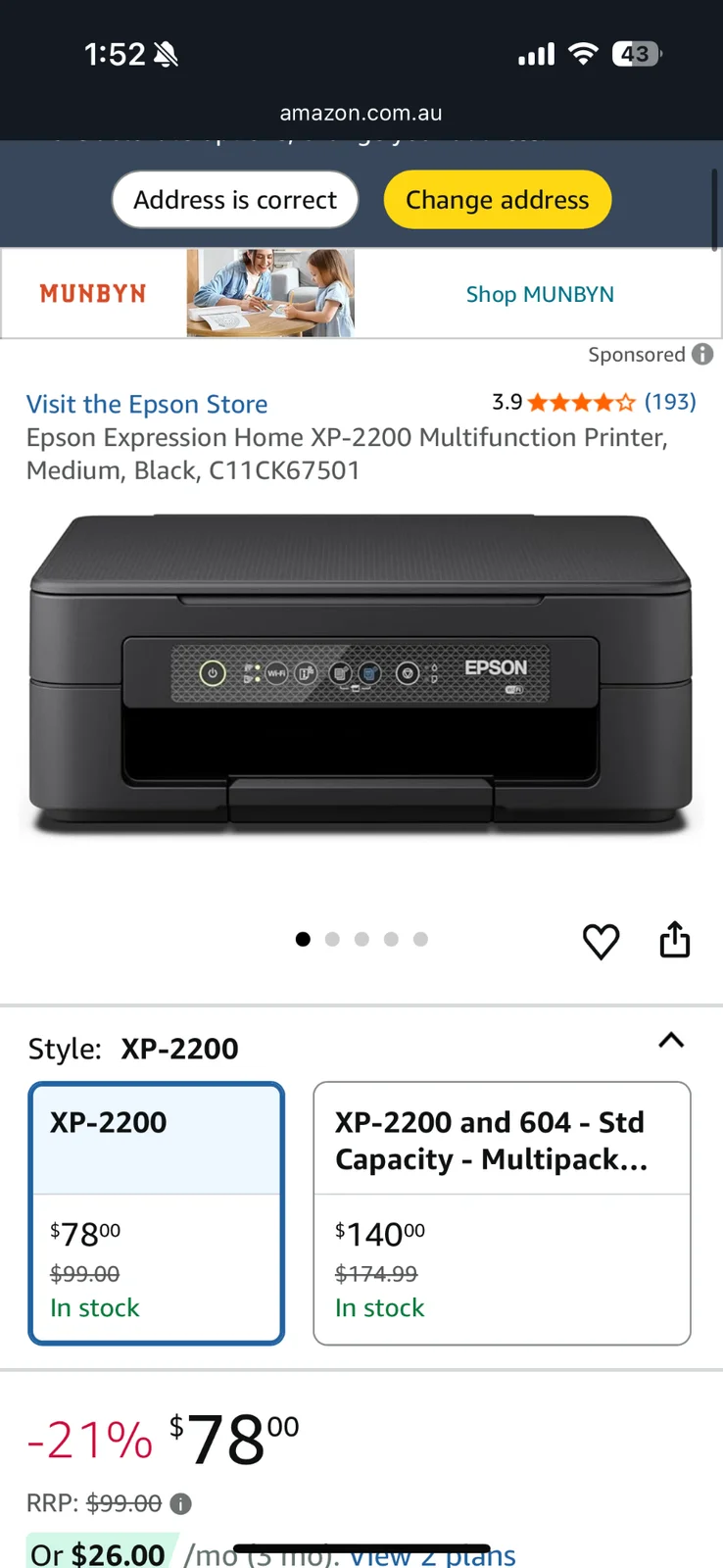723x1568 pixels.
Task: Add printer to wish list with heart
Action: (x=601, y=941)
